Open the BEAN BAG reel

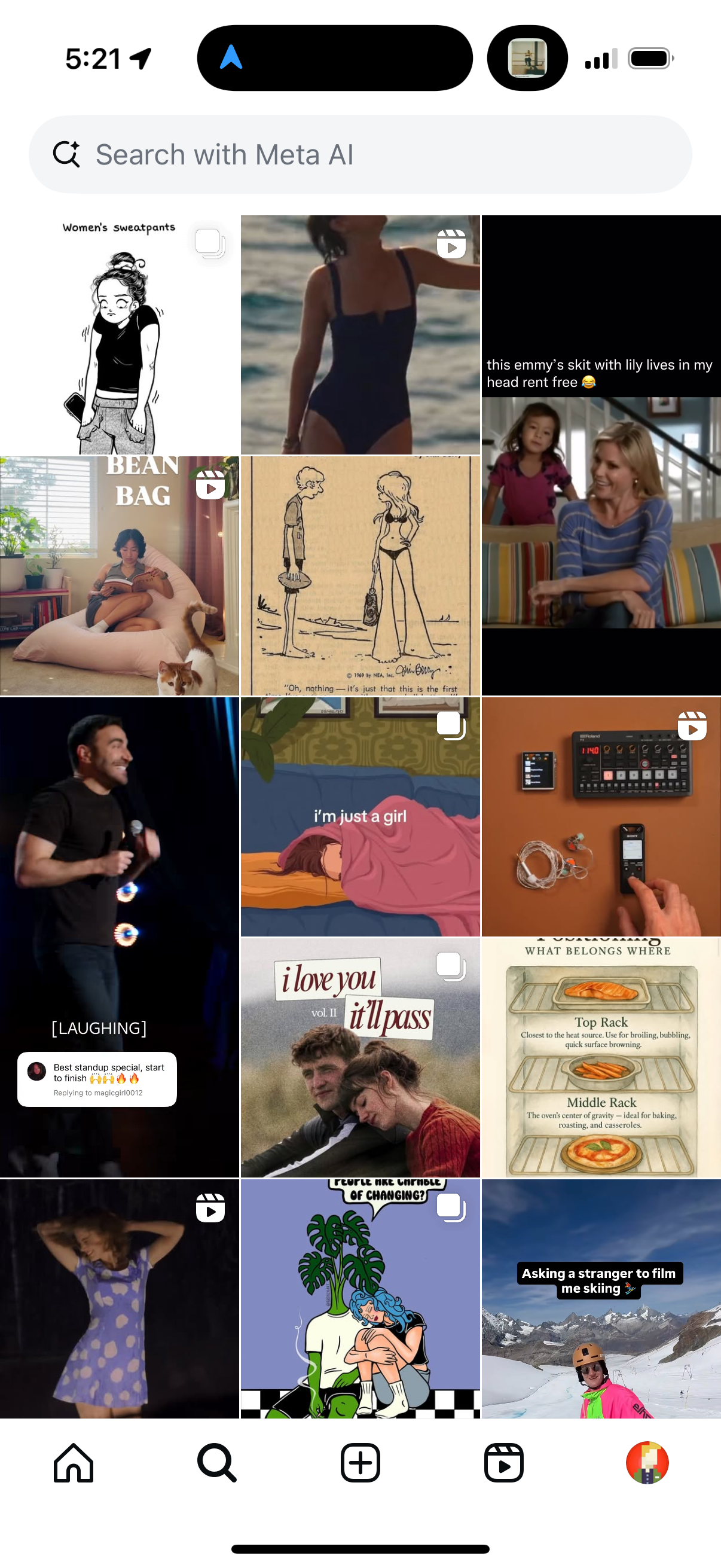coord(119,576)
